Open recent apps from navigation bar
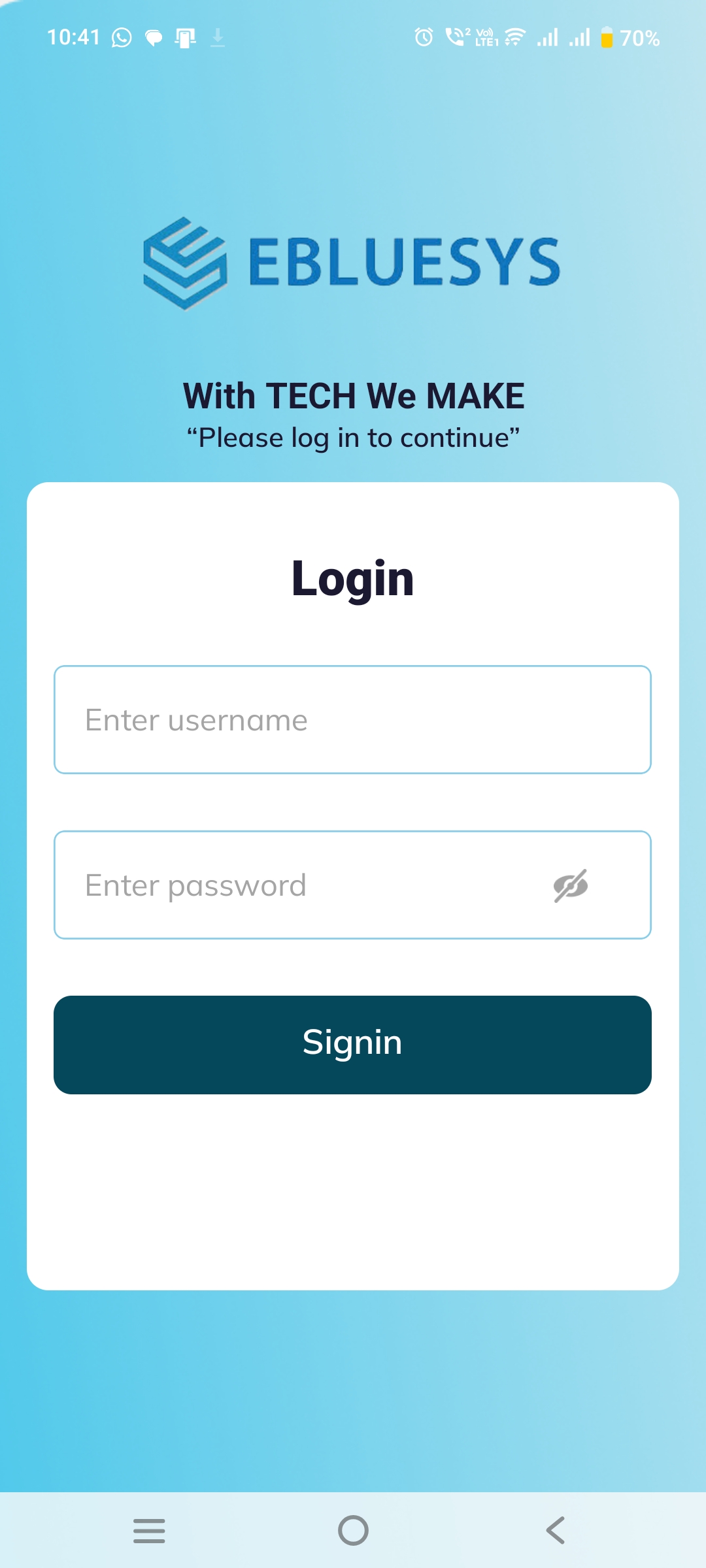 click(x=149, y=1530)
